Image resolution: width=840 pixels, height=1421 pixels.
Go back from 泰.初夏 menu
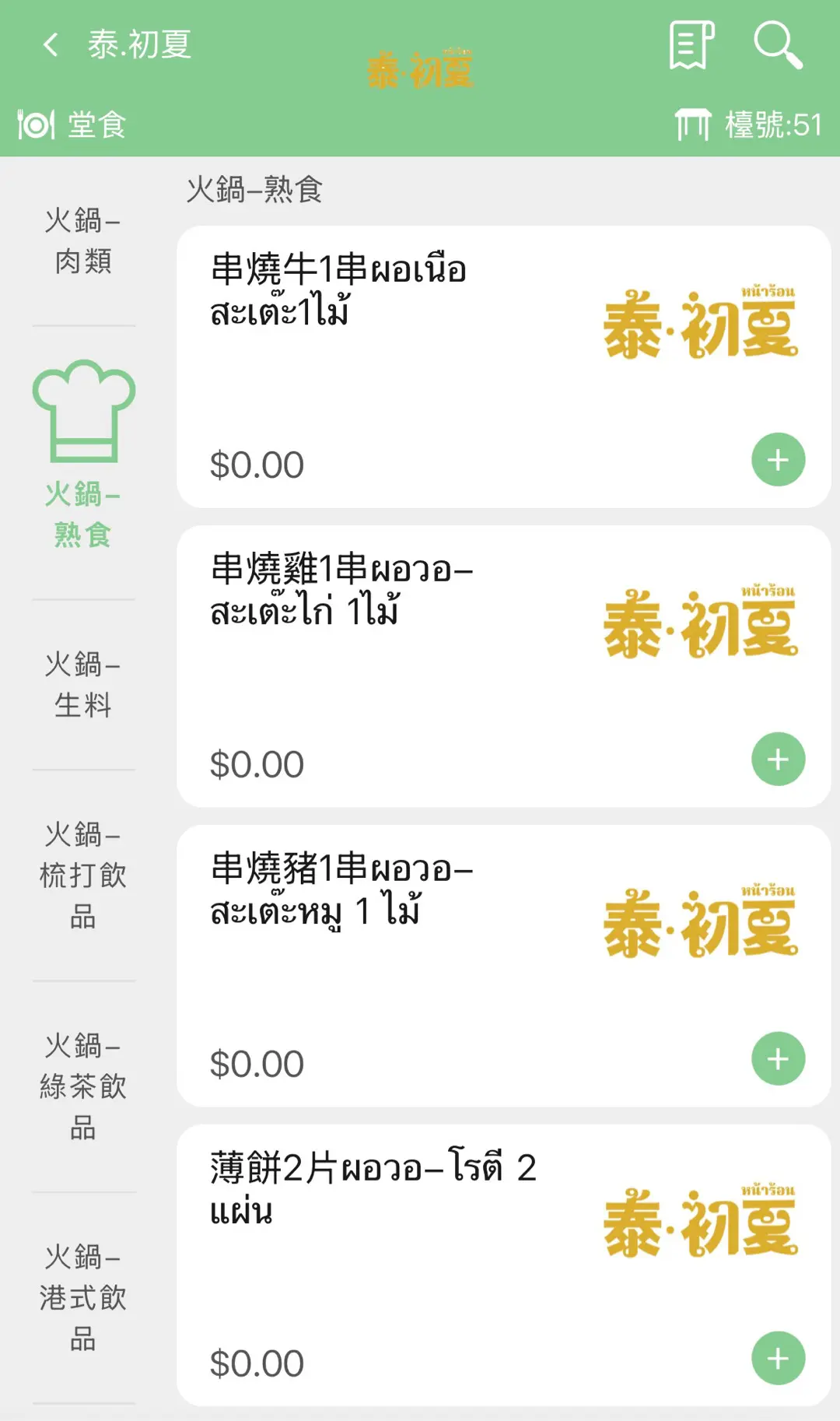51,45
